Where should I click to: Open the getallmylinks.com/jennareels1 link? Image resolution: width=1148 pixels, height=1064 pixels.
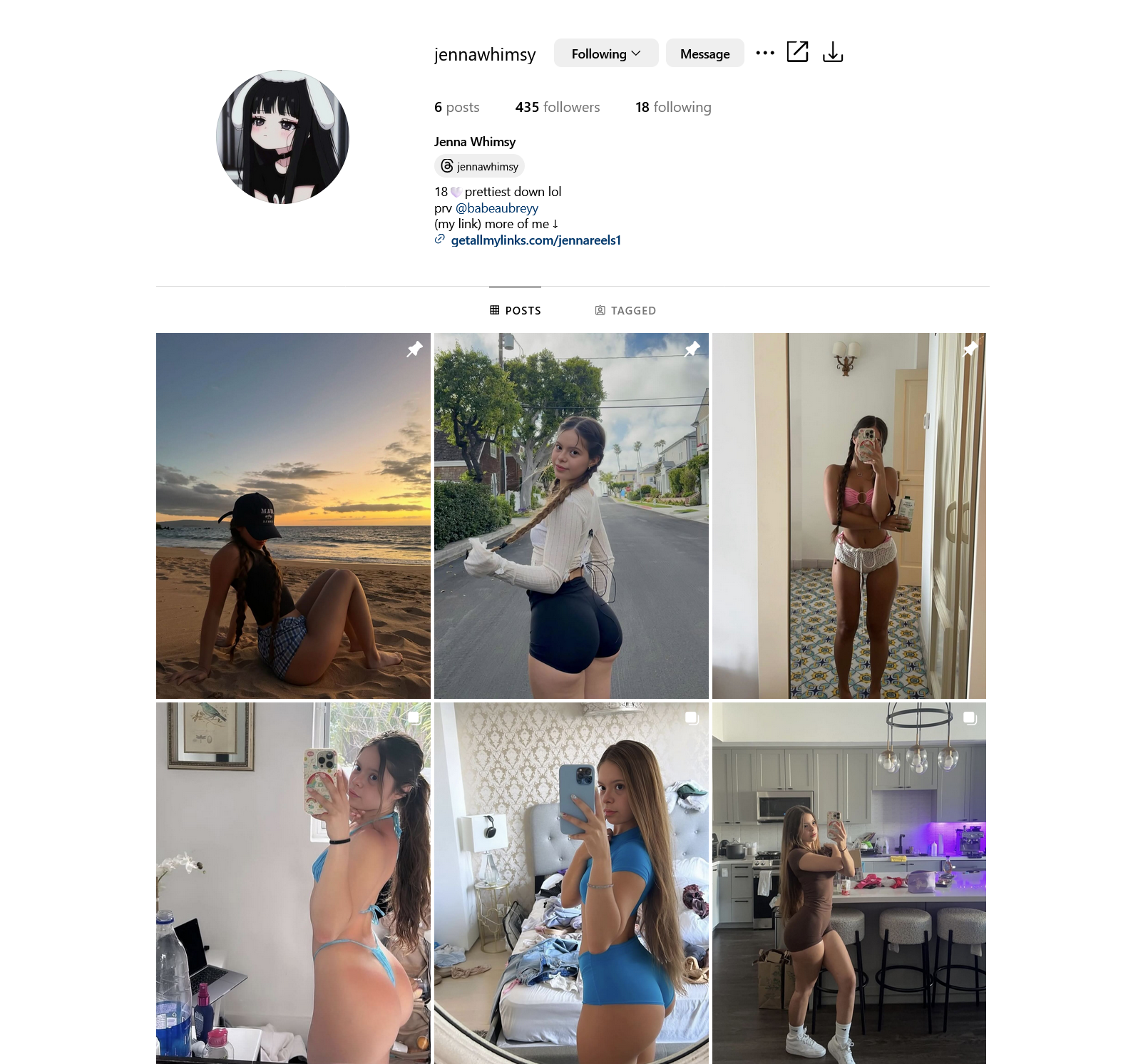pyautogui.click(x=535, y=240)
